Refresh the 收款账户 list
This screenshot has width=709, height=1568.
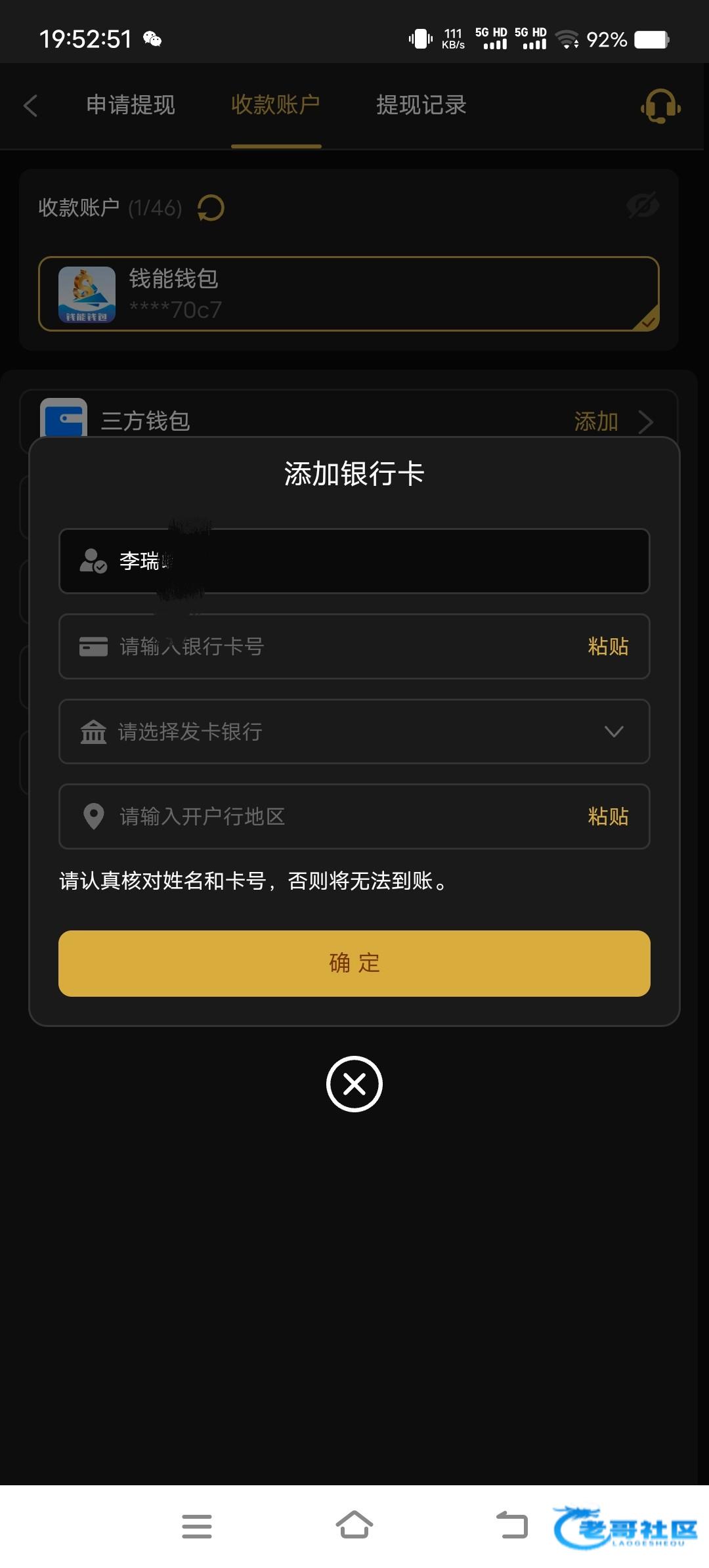[211, 208]
